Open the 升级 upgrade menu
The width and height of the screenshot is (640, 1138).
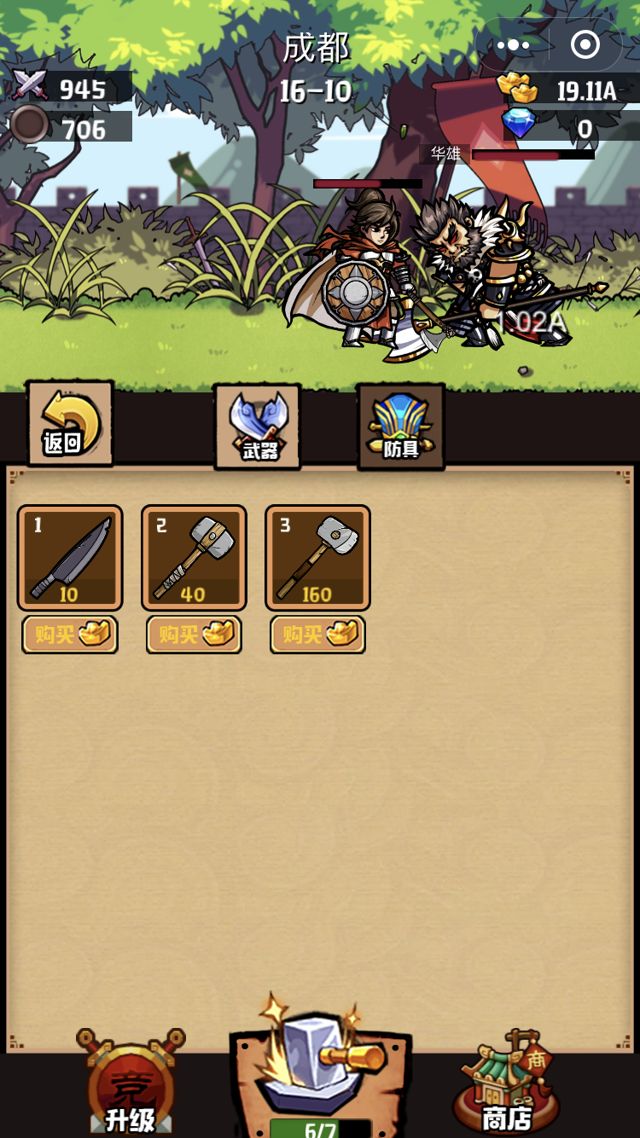[131, 1087]
